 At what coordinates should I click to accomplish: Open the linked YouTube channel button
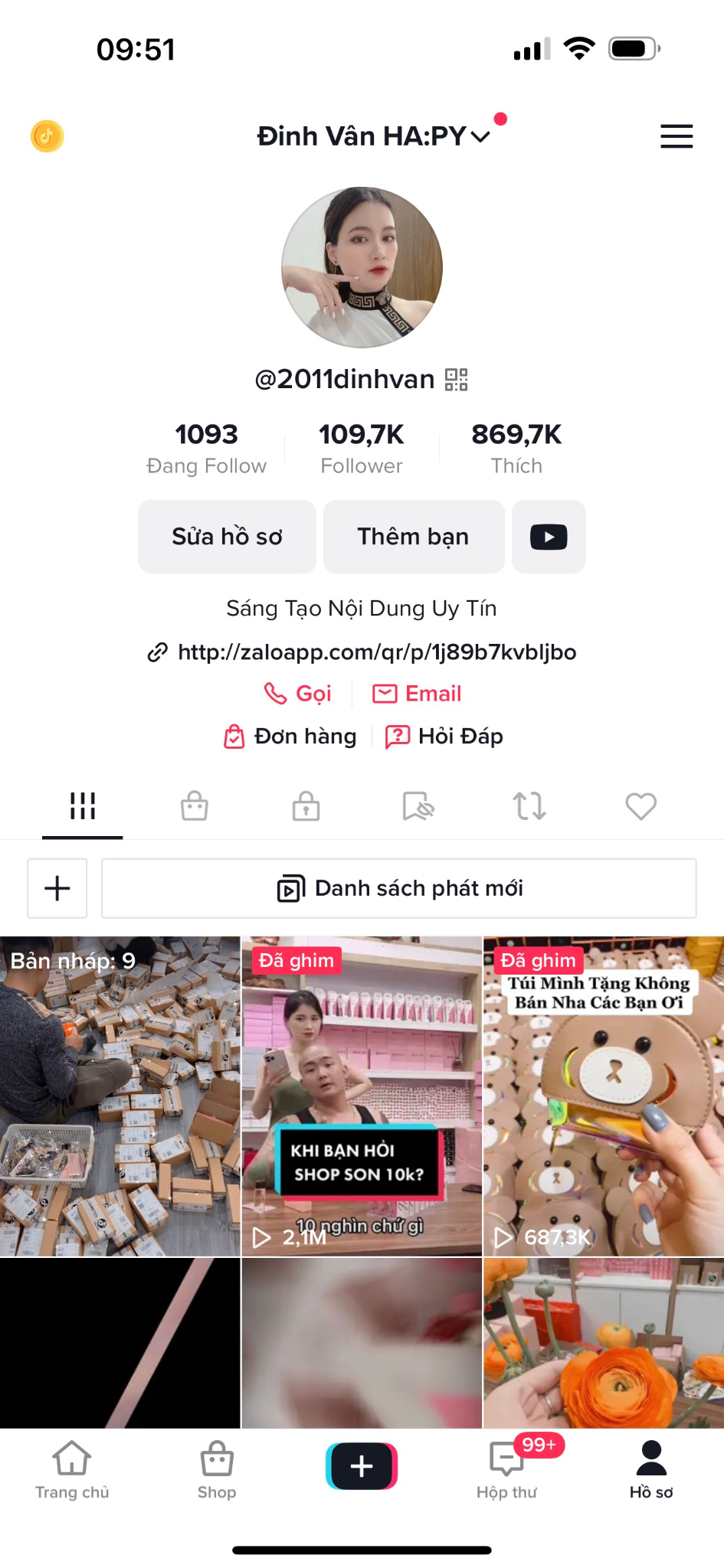pos(549,537)
